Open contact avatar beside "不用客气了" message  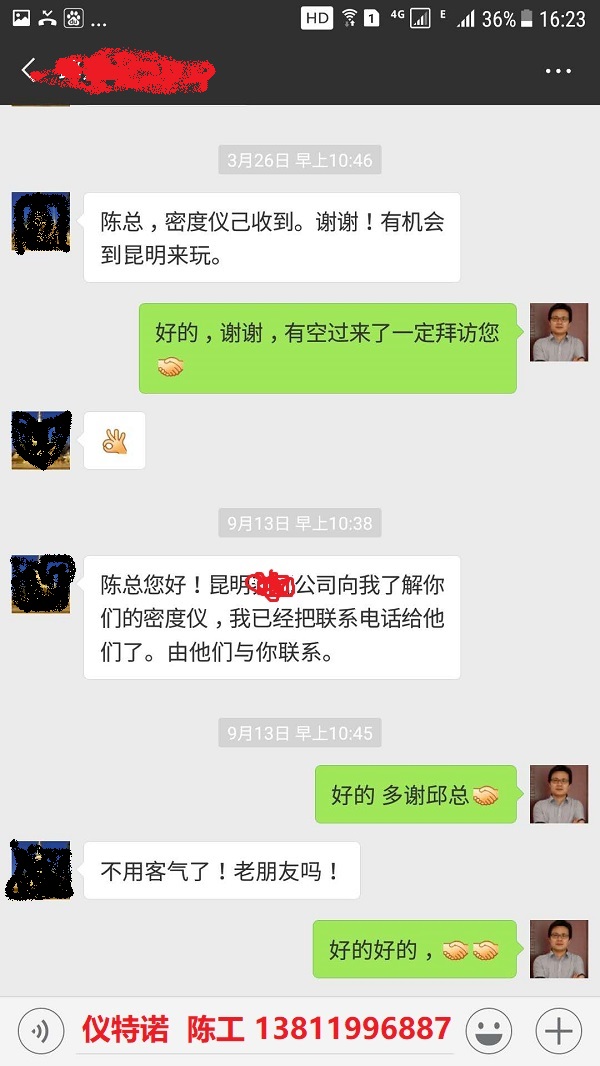(x=41, y=870)
